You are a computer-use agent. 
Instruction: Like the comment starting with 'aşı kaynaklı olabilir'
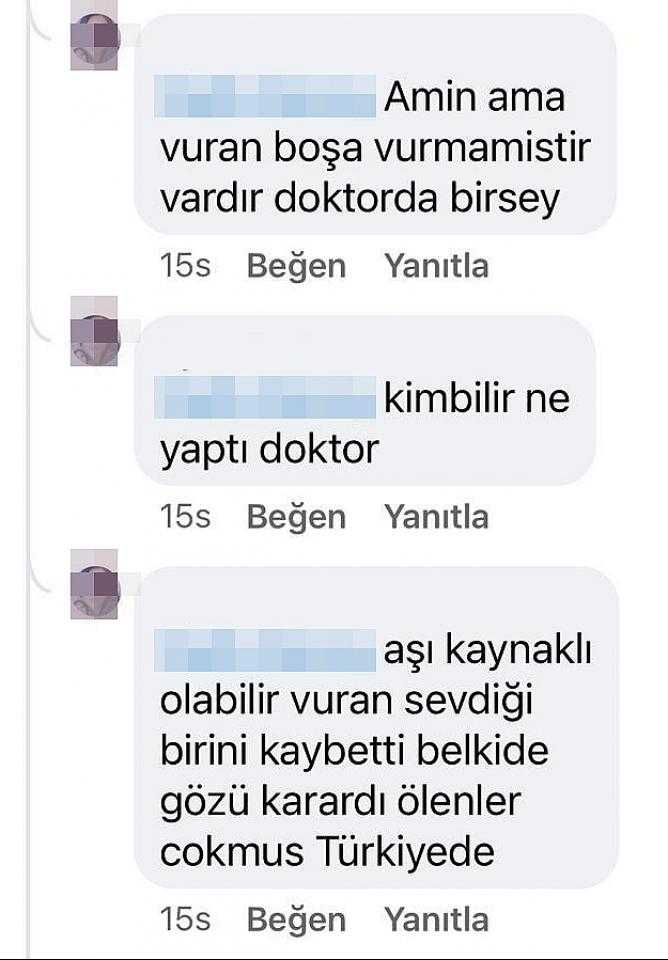(296, 919)
